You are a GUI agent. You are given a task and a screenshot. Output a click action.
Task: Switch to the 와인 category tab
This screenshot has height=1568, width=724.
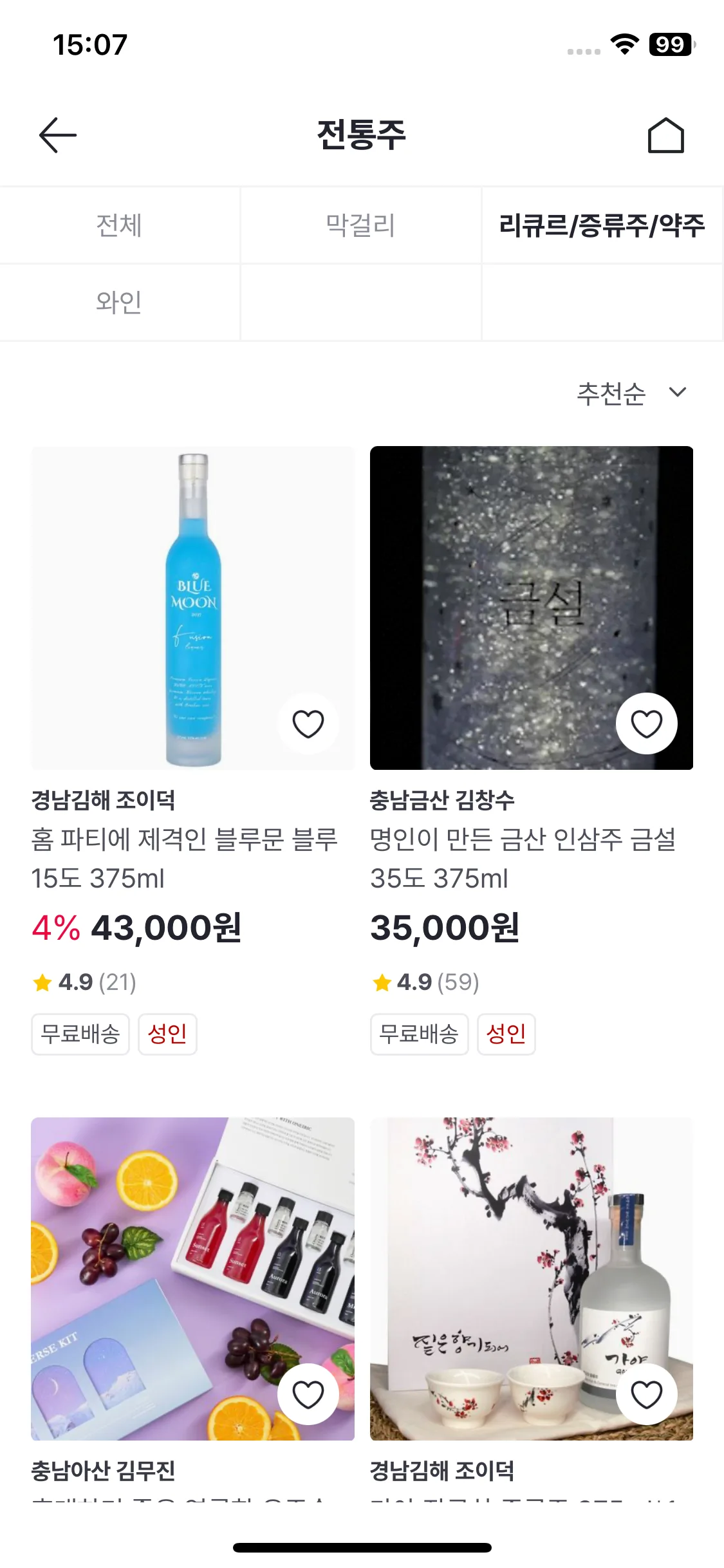120,302
